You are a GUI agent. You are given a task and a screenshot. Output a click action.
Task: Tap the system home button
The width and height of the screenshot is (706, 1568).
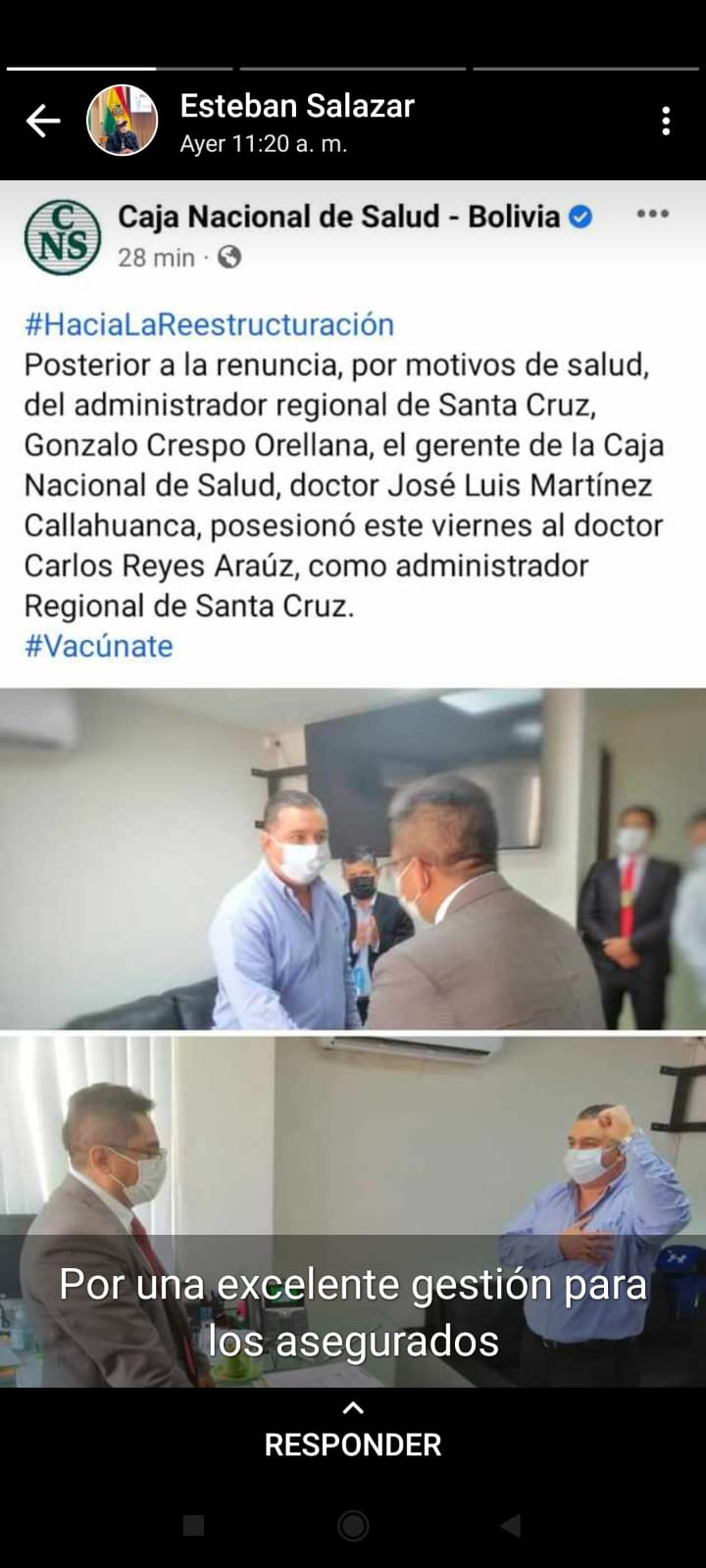tap(353, 1525)
